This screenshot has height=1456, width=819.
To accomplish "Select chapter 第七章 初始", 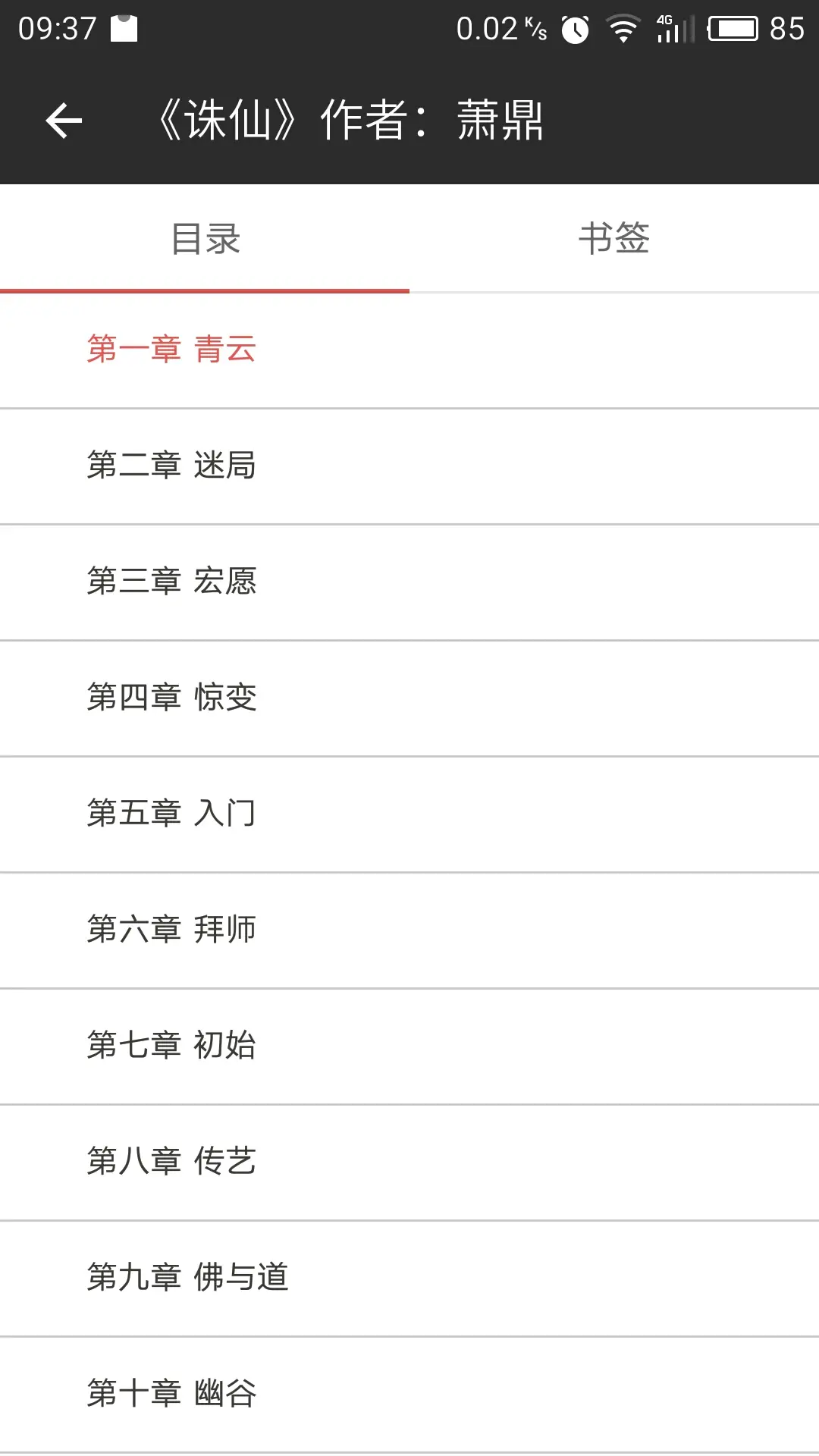I will (172, 1046).
